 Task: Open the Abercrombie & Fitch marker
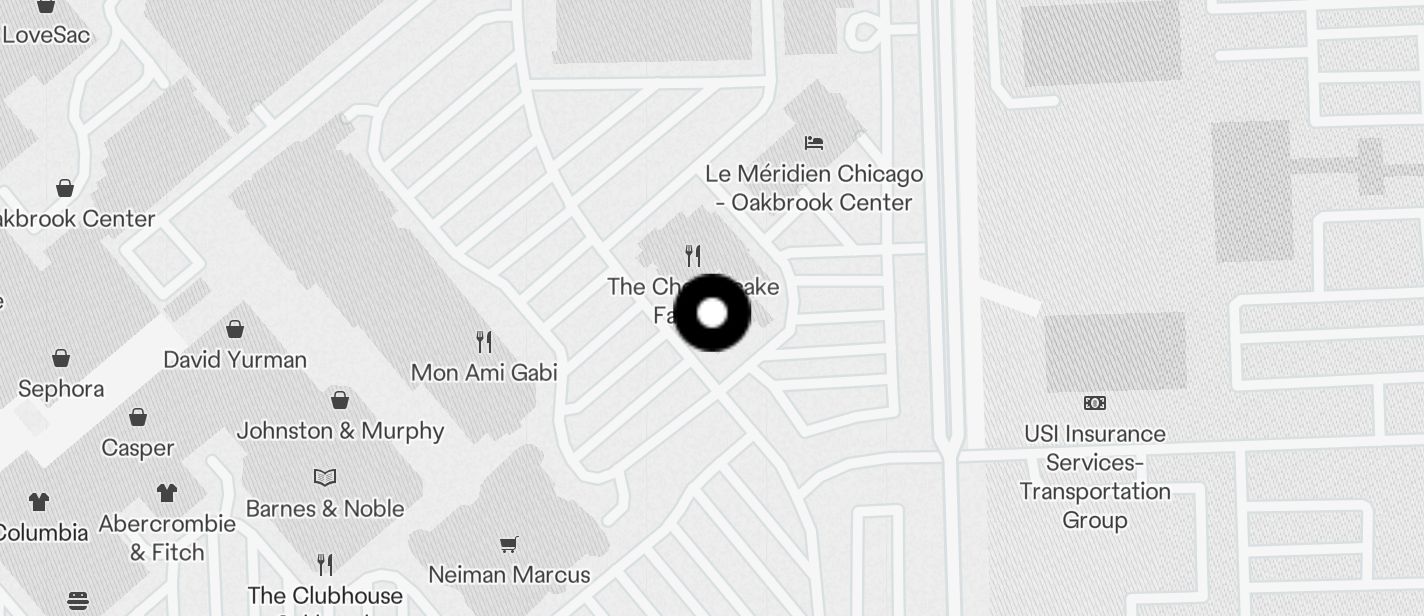pyautogui.click(x=167, y=493)
